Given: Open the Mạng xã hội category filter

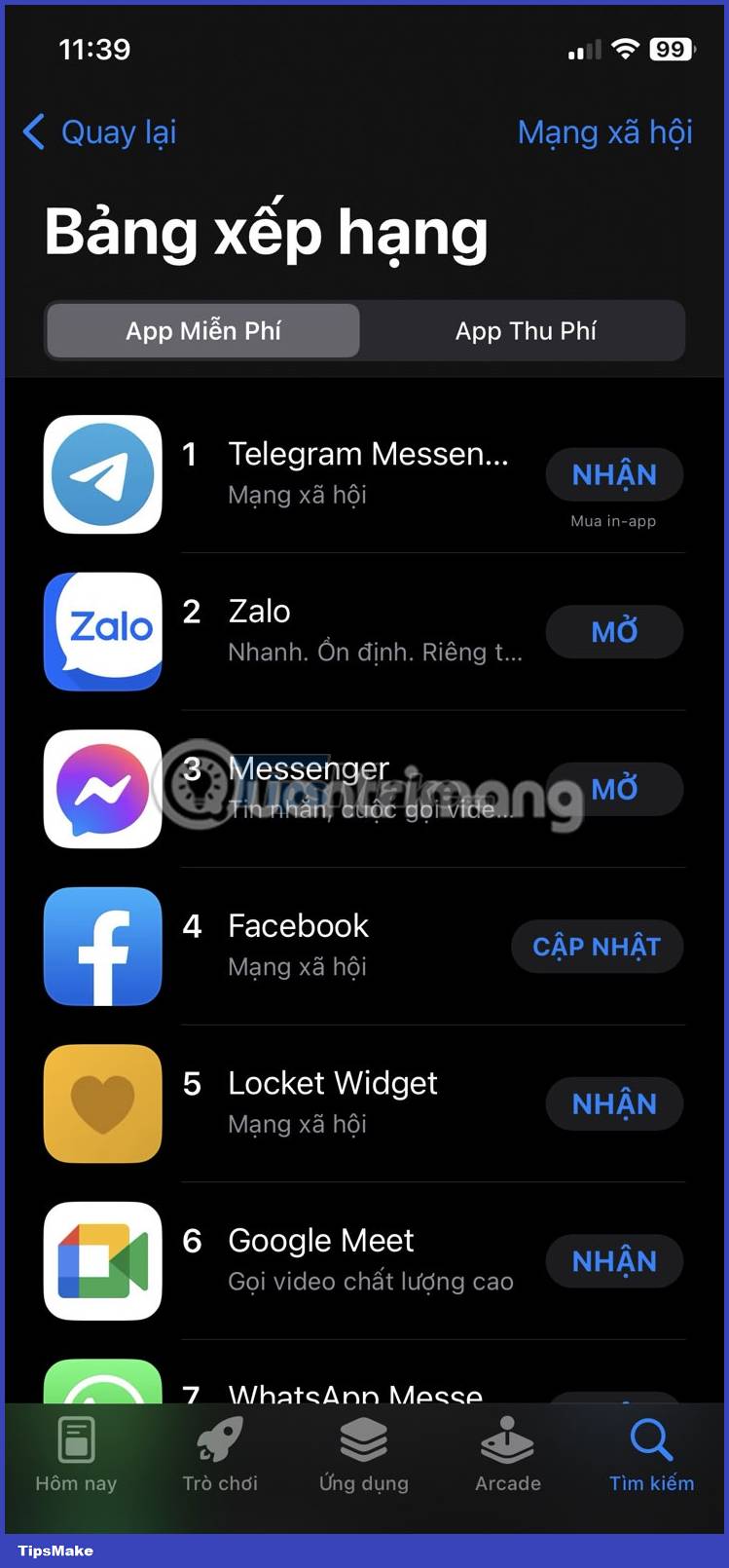Looking at the screenshot, I should click(x=604, y=132).
